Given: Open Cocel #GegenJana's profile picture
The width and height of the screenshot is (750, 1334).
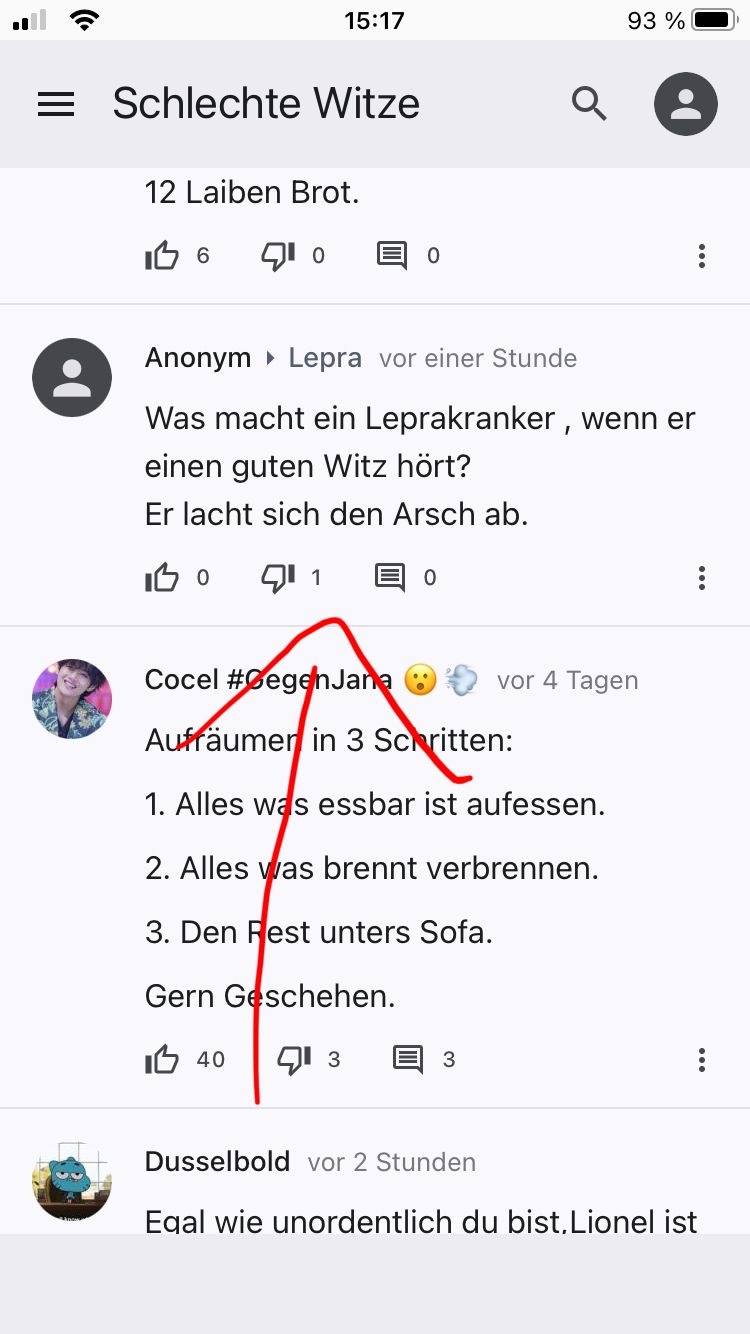Looking at the screenshot, I should coord(72,699).
